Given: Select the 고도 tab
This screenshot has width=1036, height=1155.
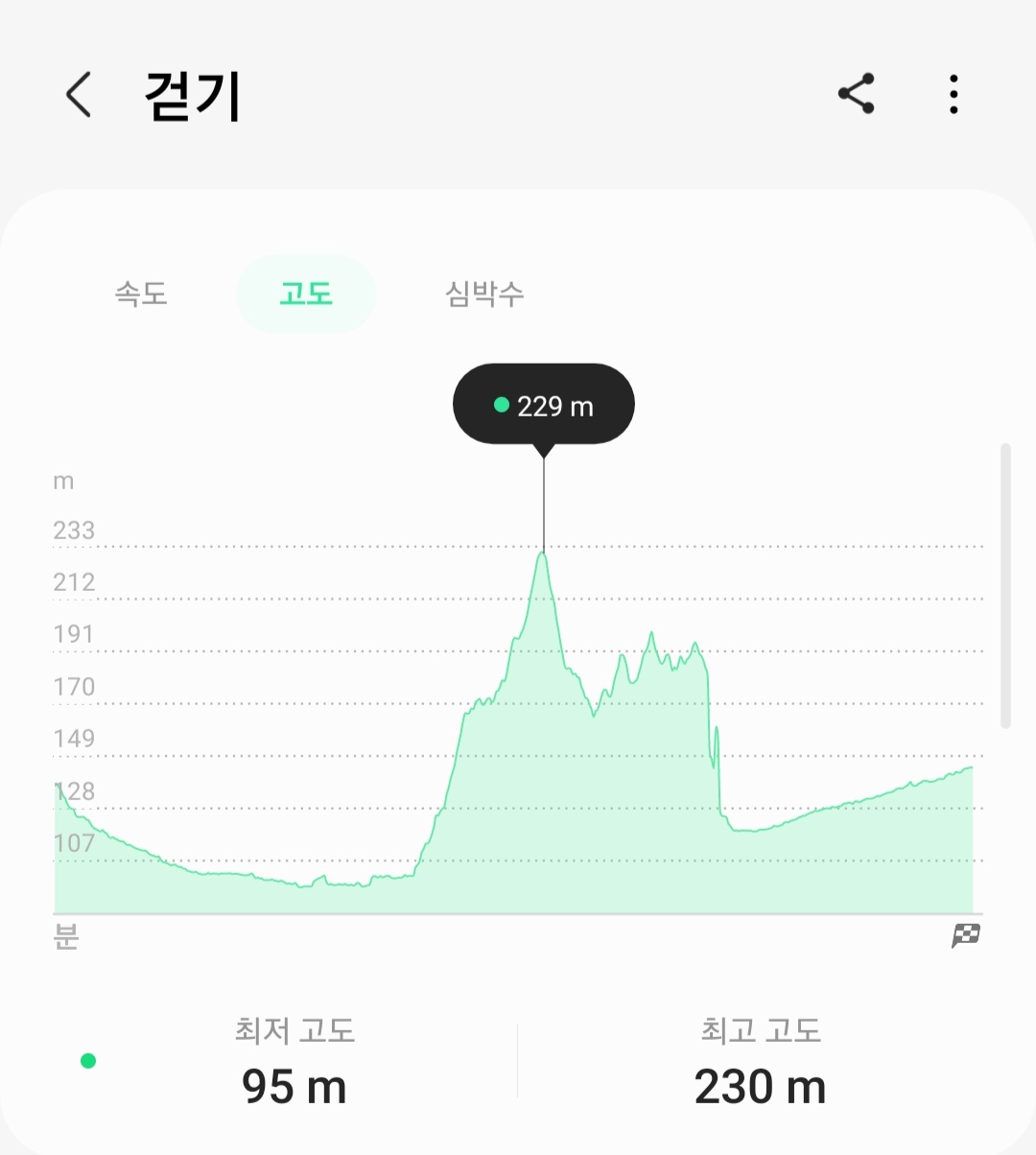Looking at the screenshot, I should 305,294.
